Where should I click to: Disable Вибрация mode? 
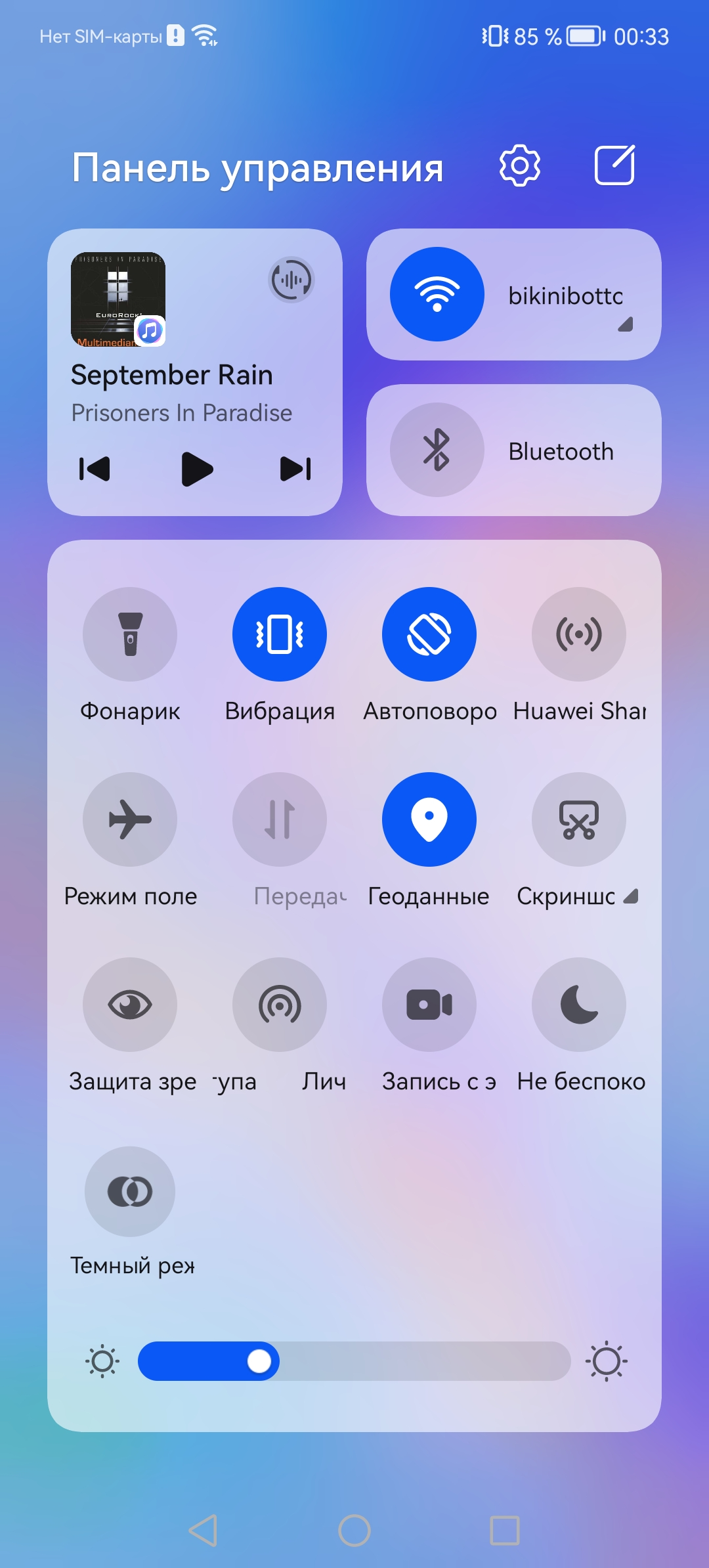coord(280,634)
